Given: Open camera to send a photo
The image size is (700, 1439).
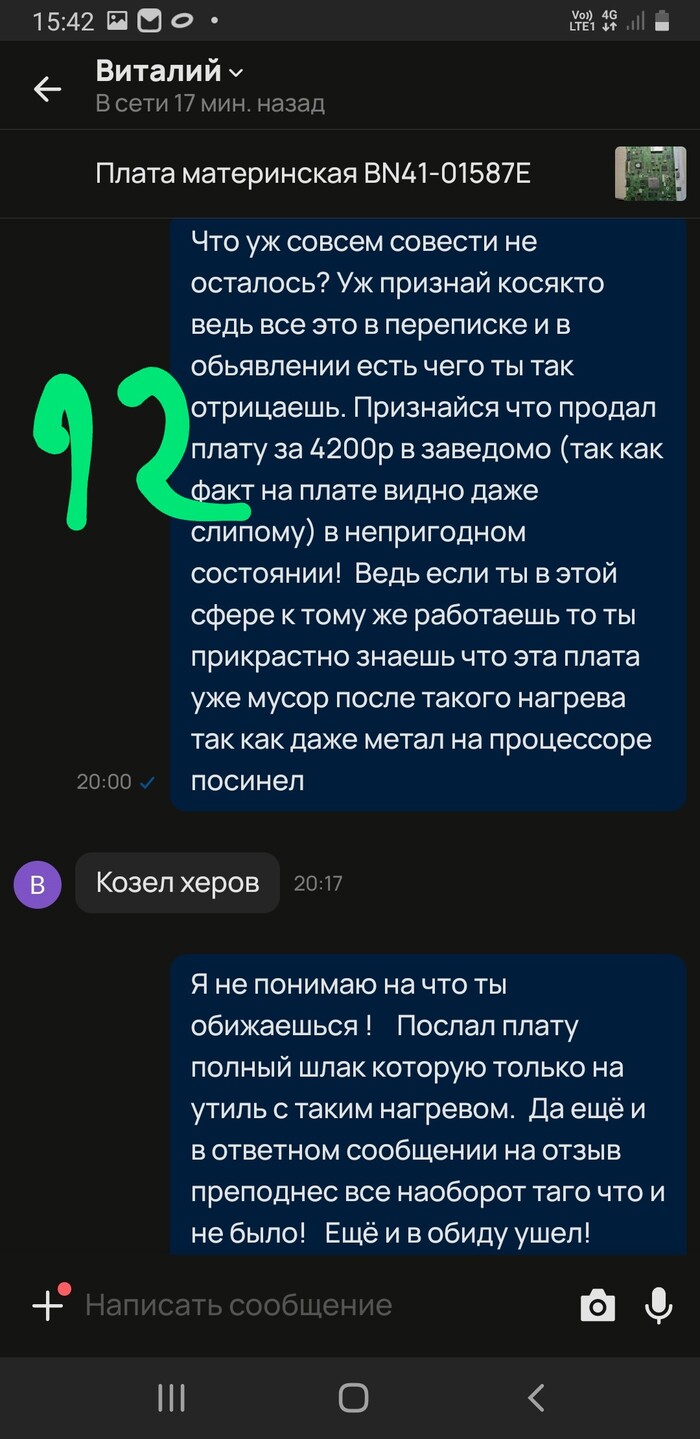Looking at the screenshot, I should point(597,1306).
